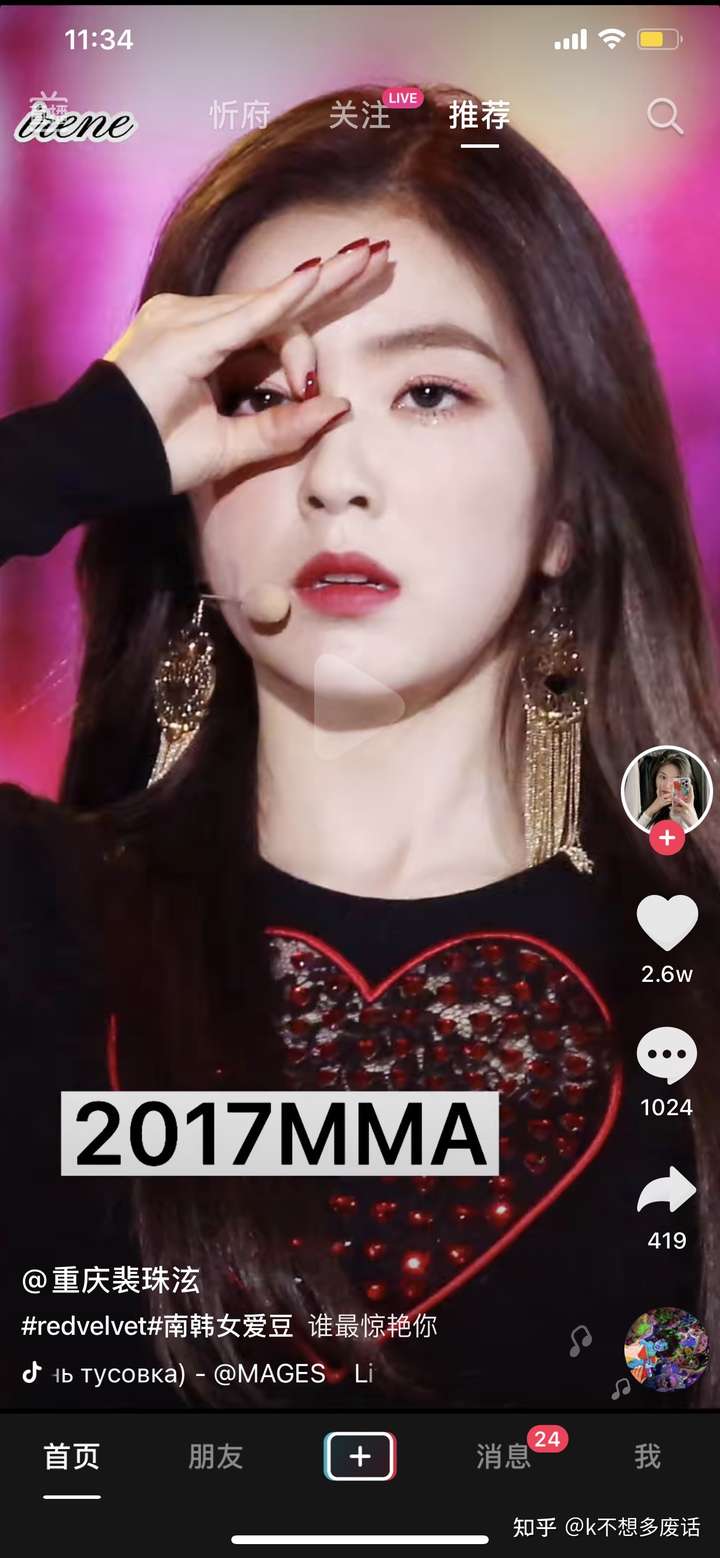The height and width of the screenshot is (1558, 720).
Task: Open the #redvelvet hashtag
Action: (84, 1327)
